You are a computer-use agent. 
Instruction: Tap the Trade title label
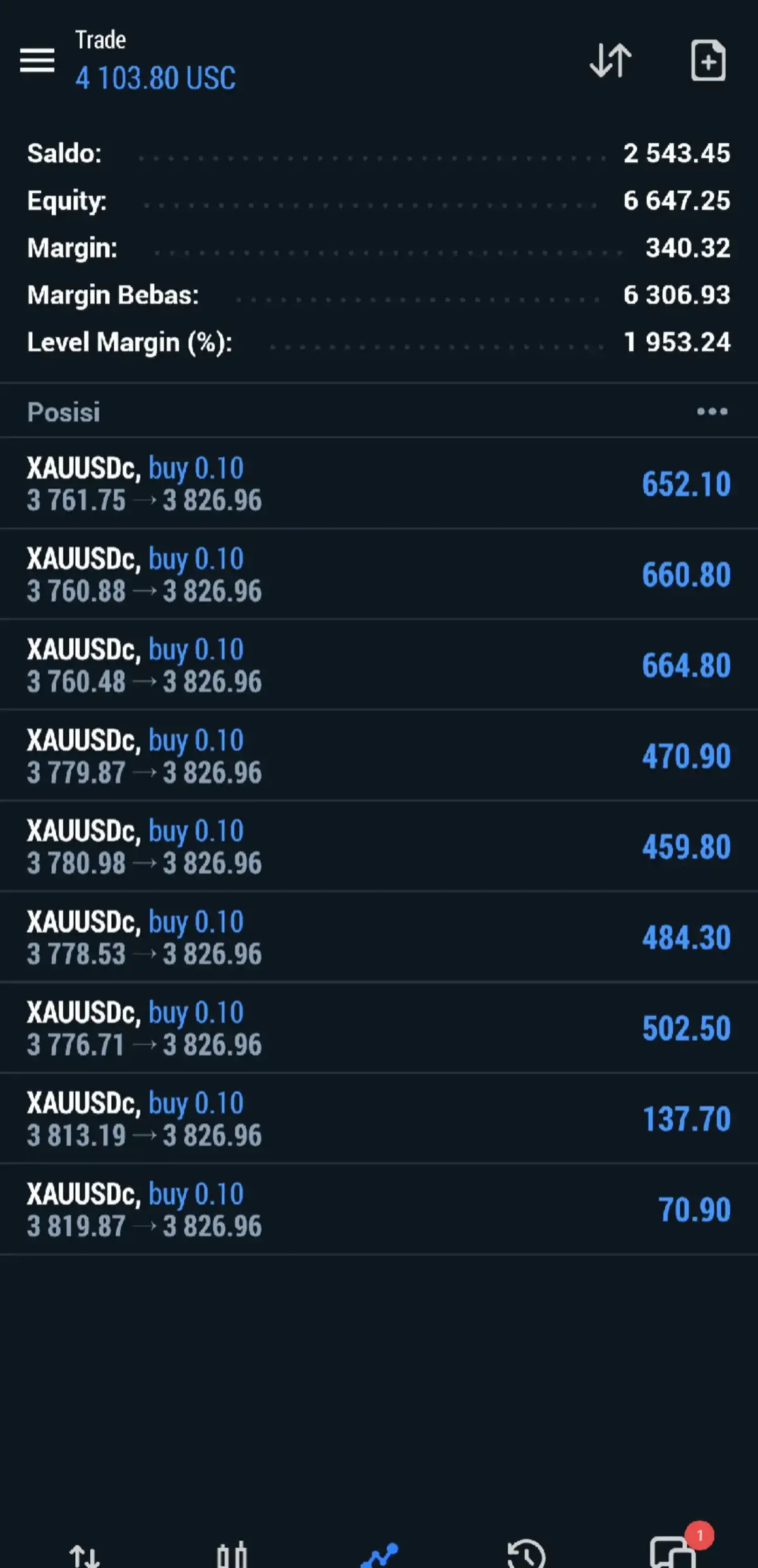100,40
